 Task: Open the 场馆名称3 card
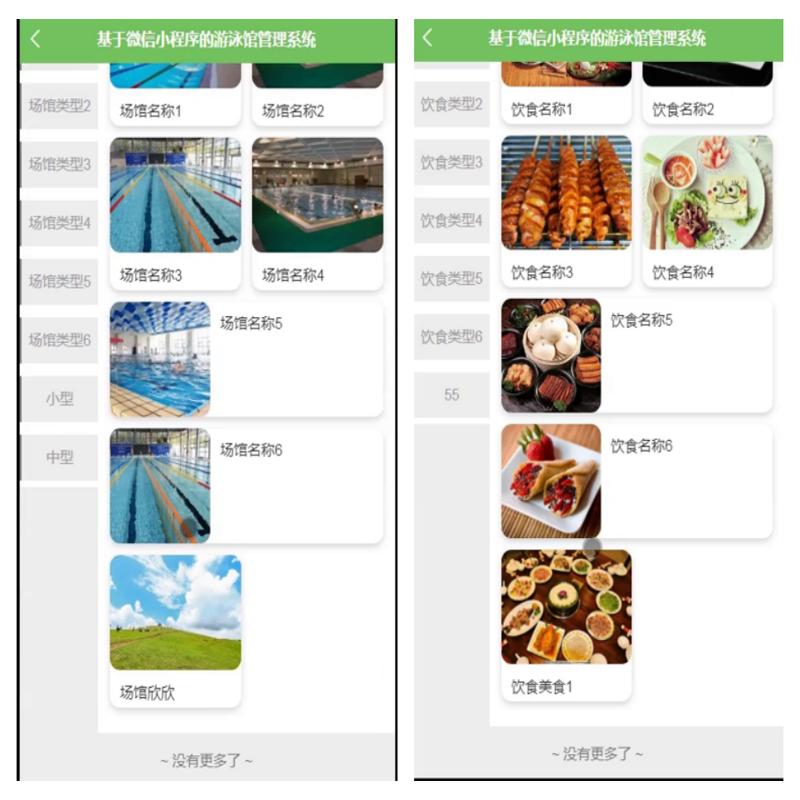coord(175,210)
